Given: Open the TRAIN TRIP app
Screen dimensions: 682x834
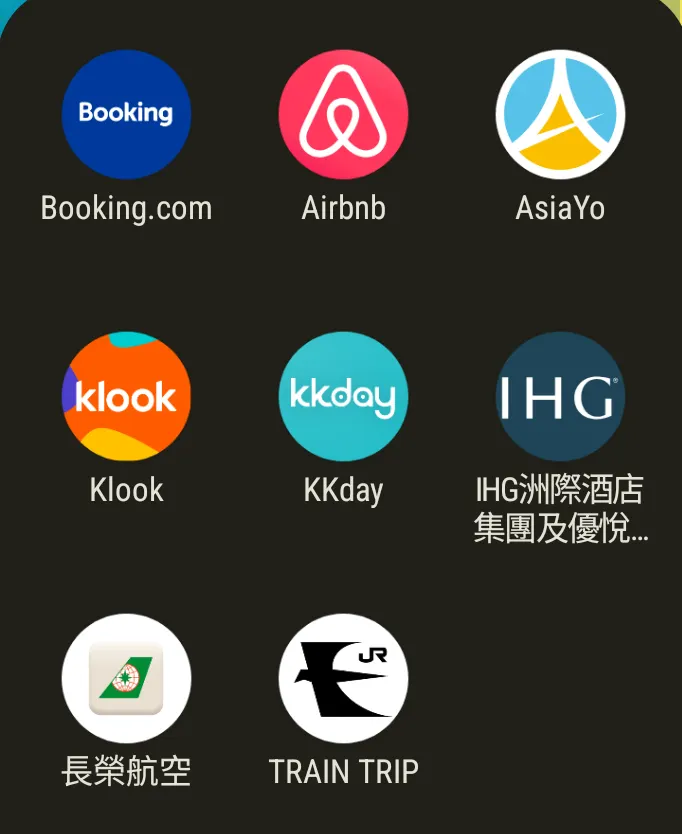Looking at the screenshot, I should [343, 678].
